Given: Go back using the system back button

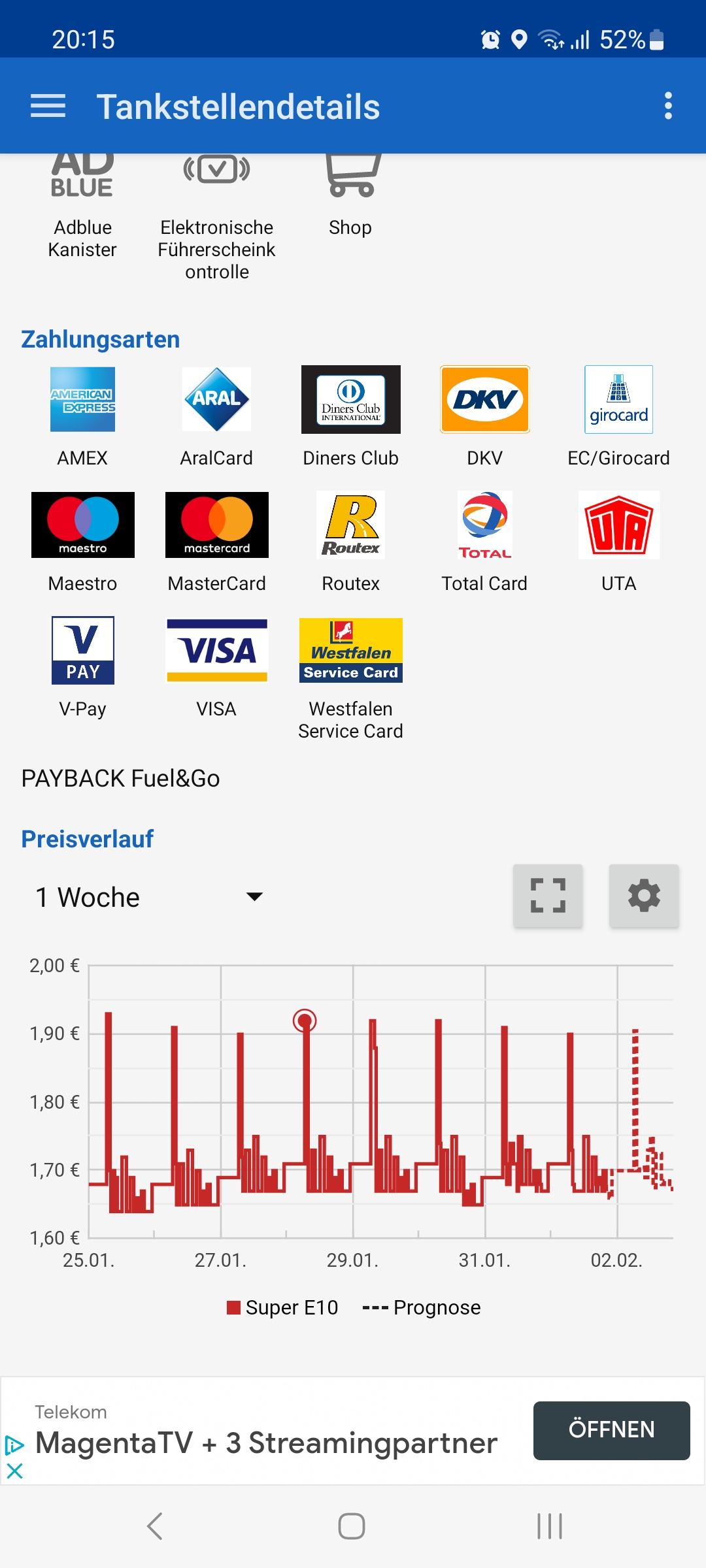Looking at the screenshot, I should (x=155, y=1526).
